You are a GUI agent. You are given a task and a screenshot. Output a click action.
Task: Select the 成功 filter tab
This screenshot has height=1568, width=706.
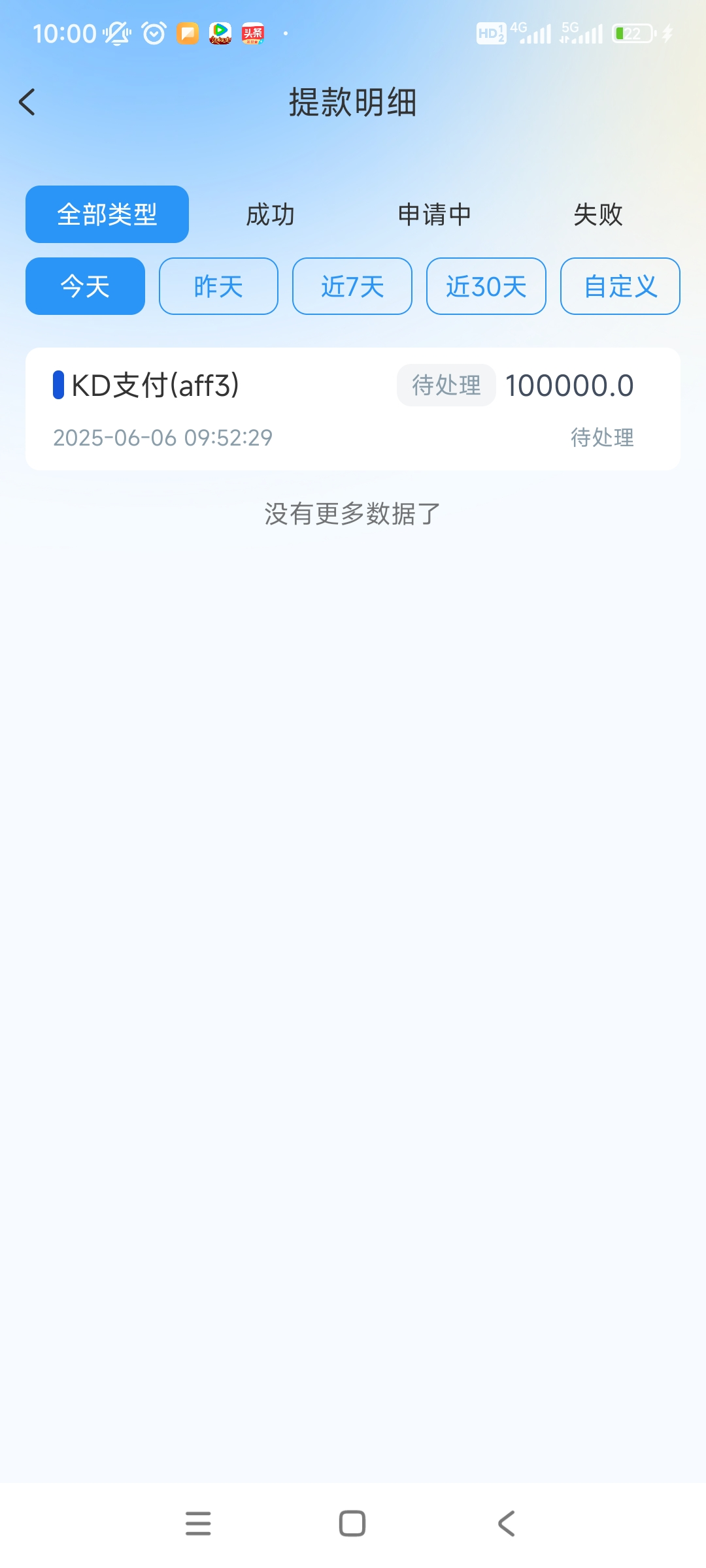pyautogui.click(x=270, y=214)
